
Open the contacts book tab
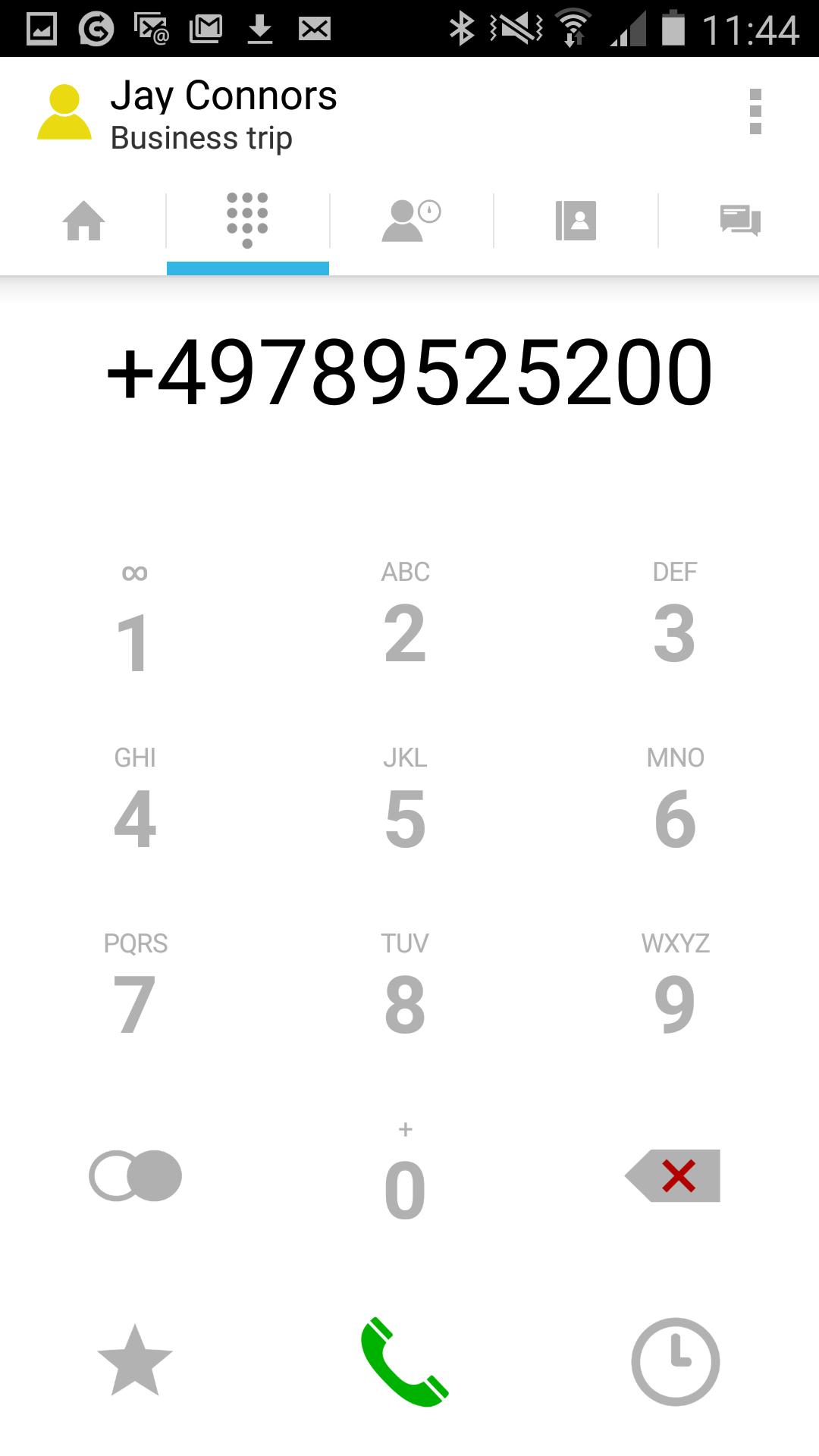[576, 221]
